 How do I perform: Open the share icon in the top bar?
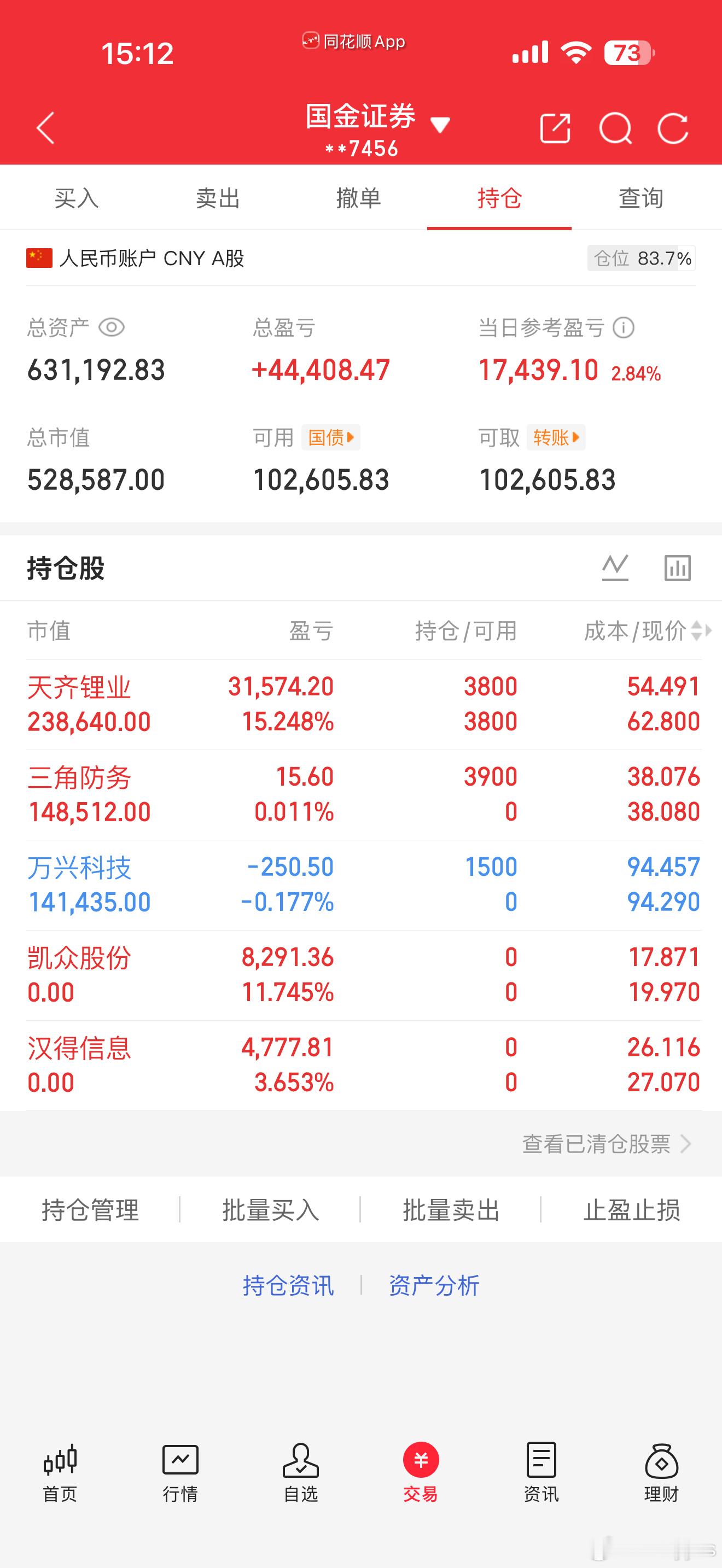[x=555, y=128]
